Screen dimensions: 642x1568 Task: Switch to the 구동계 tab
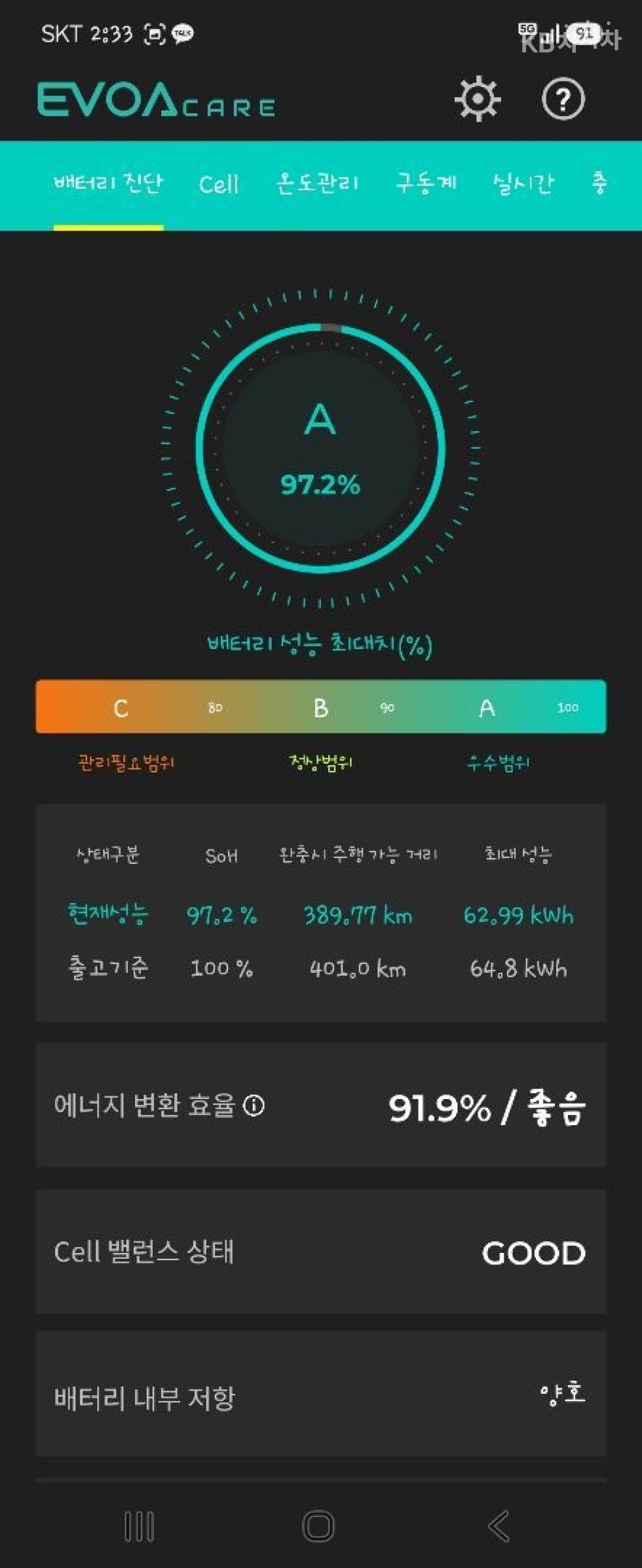click(426, 183)
